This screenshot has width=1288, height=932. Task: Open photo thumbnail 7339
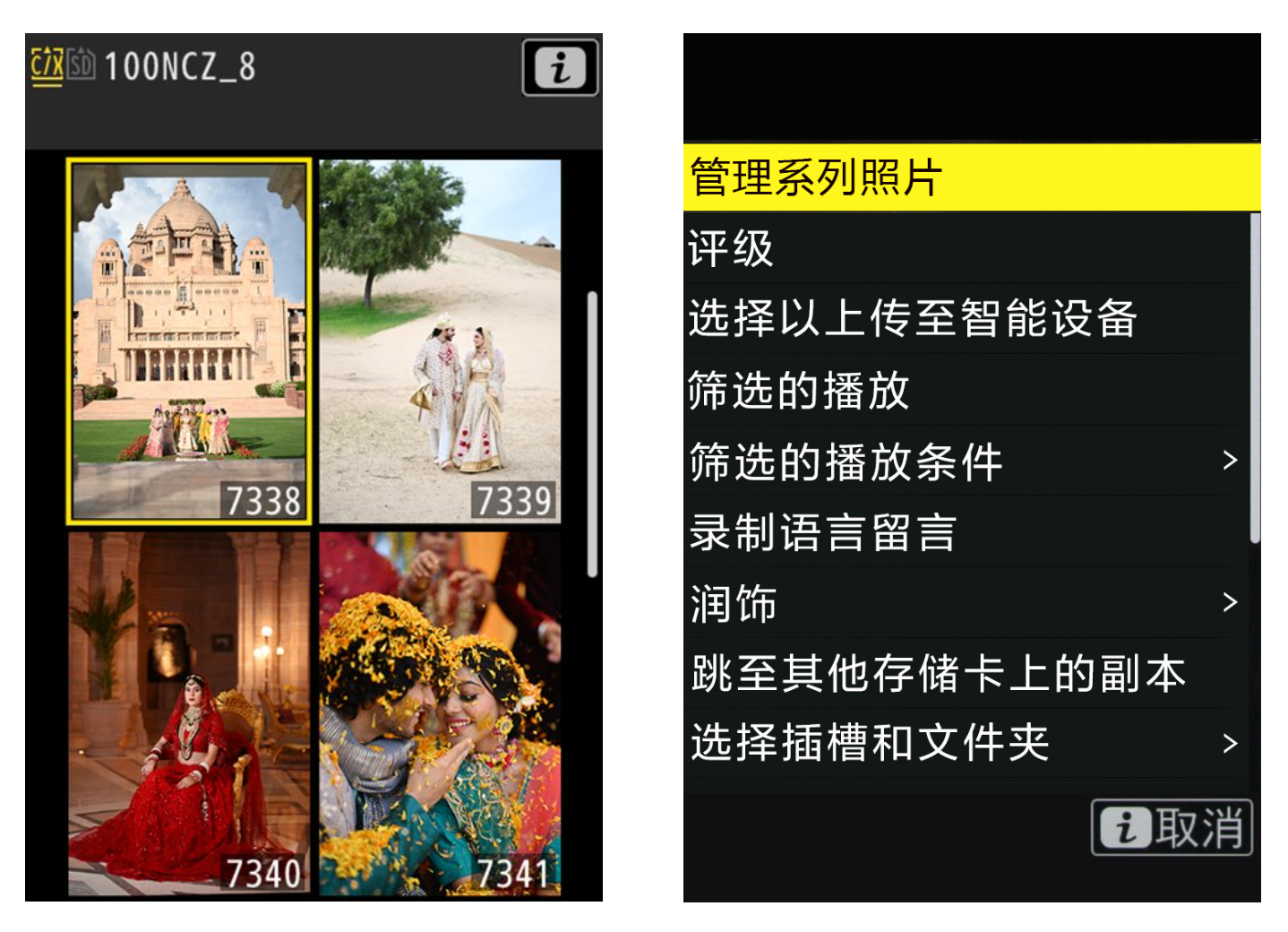coord(440,341)
